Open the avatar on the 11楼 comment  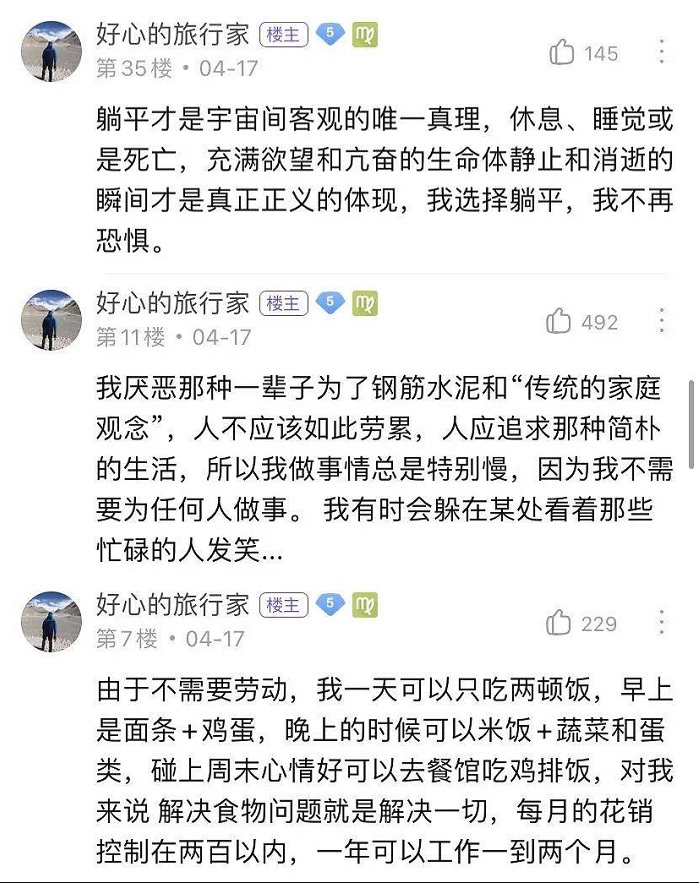pyautogui.click(x=51, y=321)
